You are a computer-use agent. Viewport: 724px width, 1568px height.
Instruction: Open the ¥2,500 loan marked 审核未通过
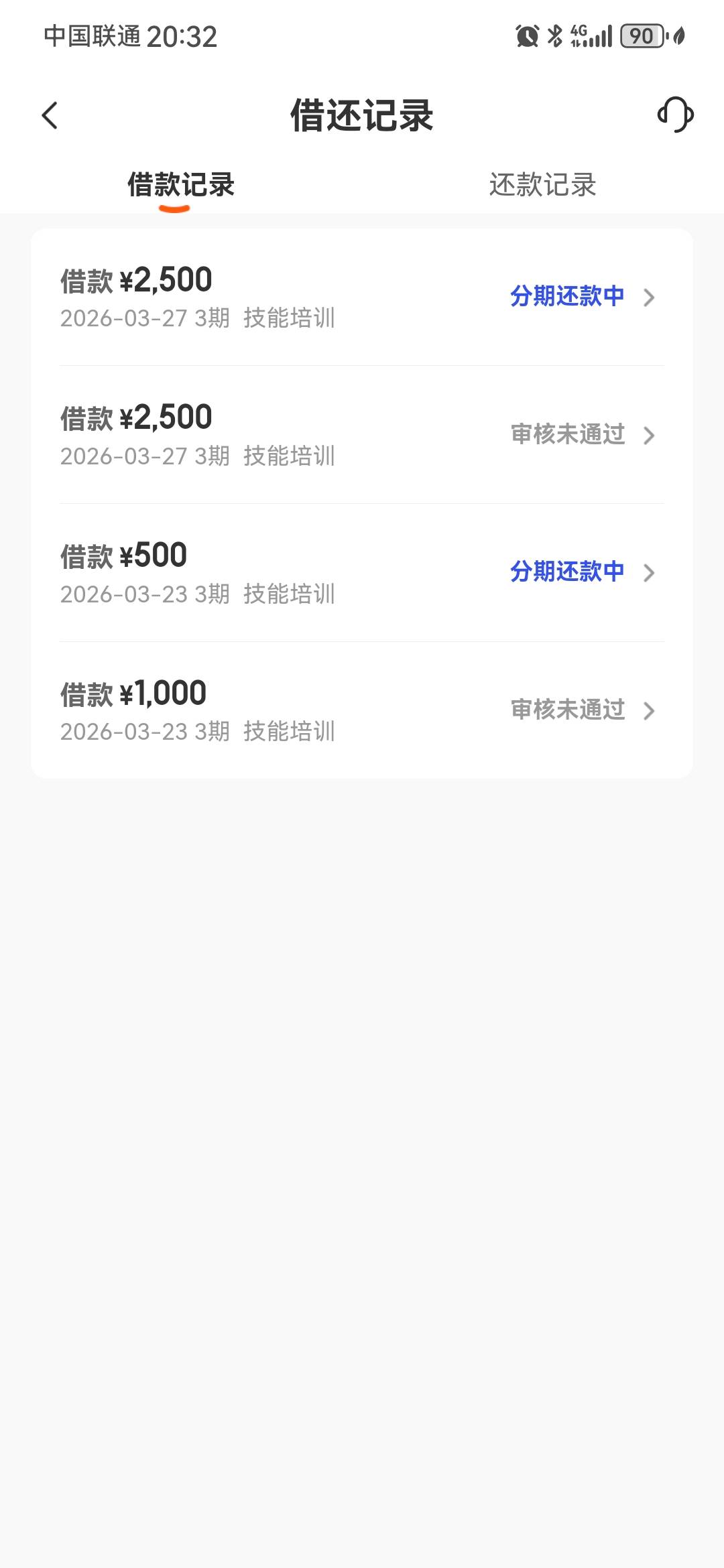point(362,436)
